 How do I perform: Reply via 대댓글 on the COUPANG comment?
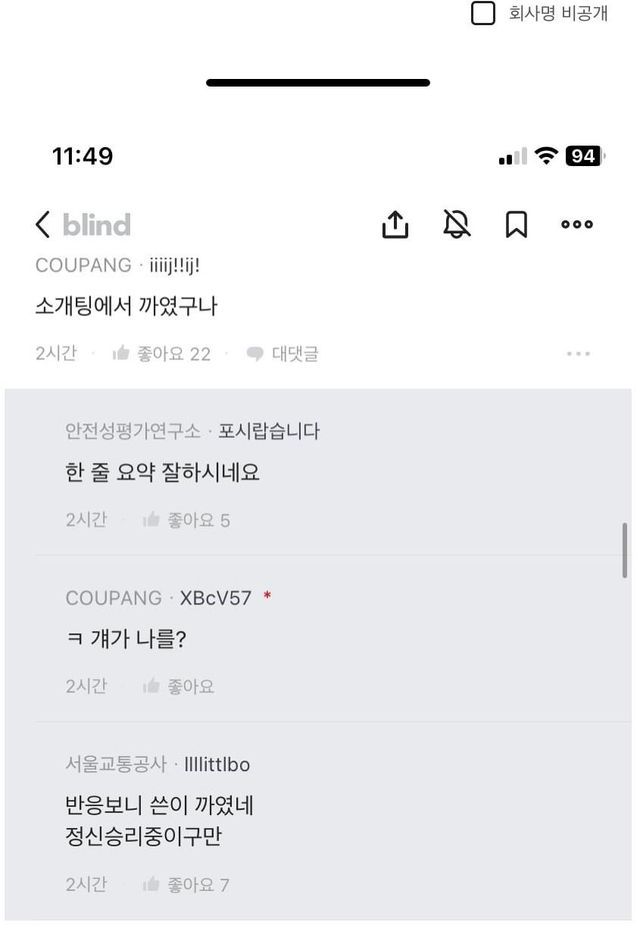[282, 353]
